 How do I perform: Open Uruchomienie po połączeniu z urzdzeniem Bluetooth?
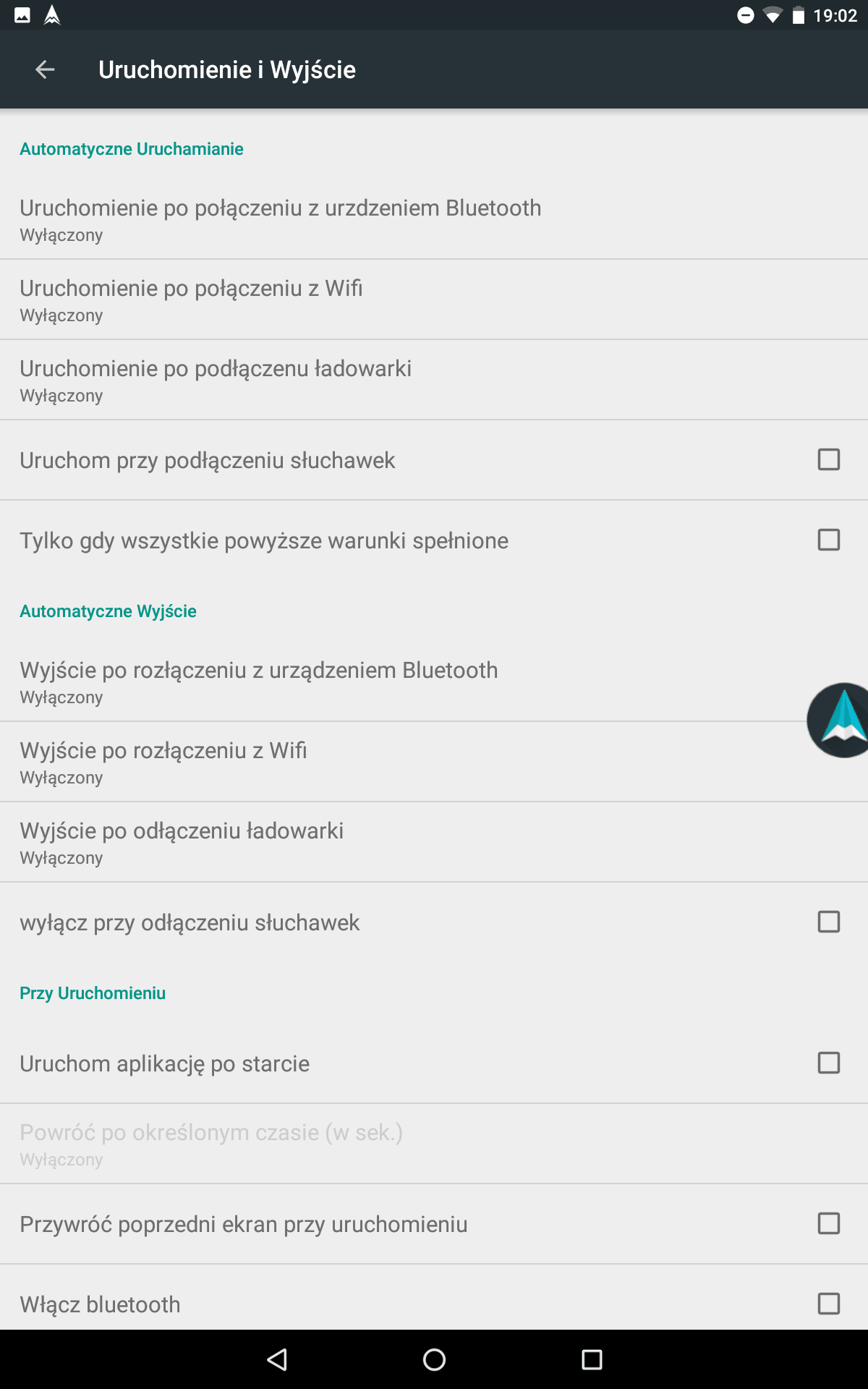click(x=434, y=219)
